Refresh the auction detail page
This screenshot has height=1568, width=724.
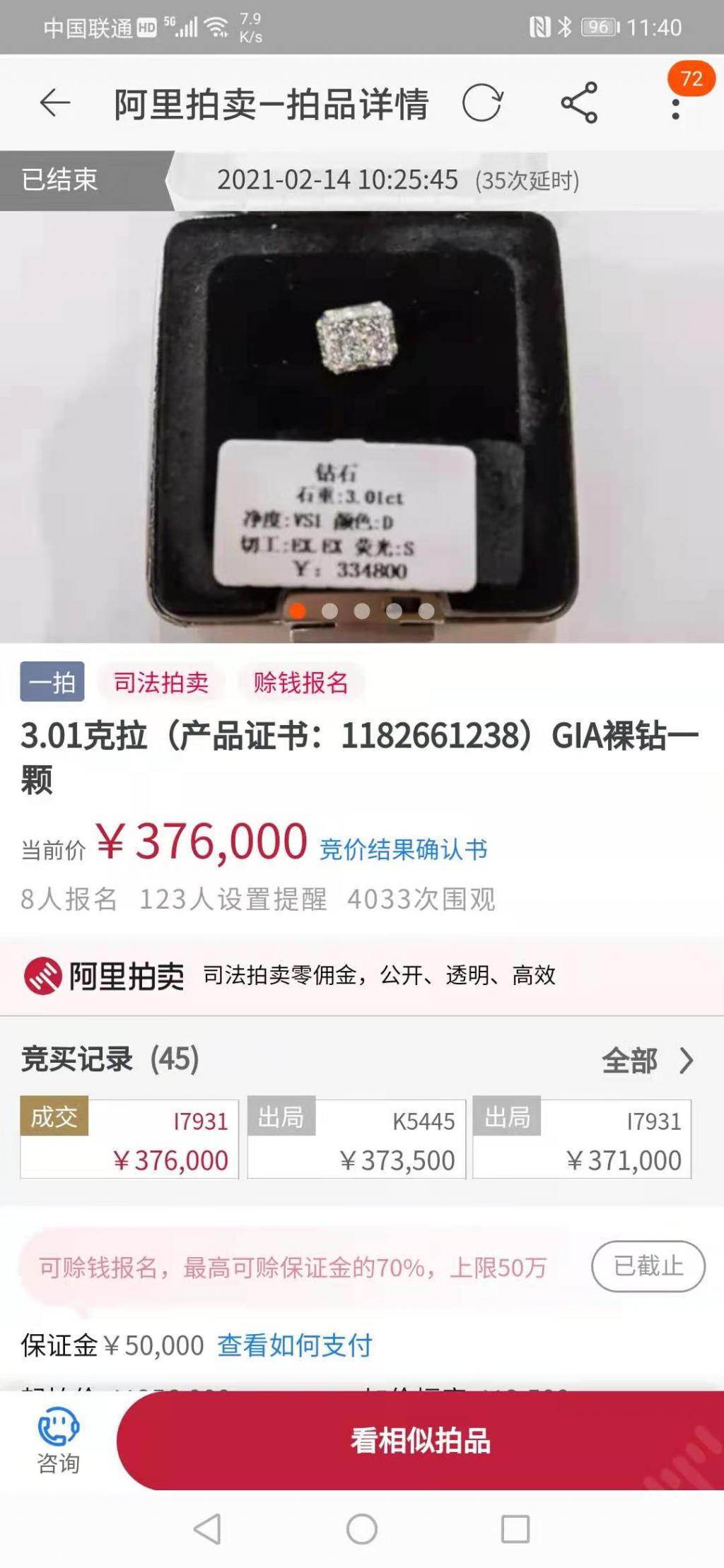coord(482,104)
